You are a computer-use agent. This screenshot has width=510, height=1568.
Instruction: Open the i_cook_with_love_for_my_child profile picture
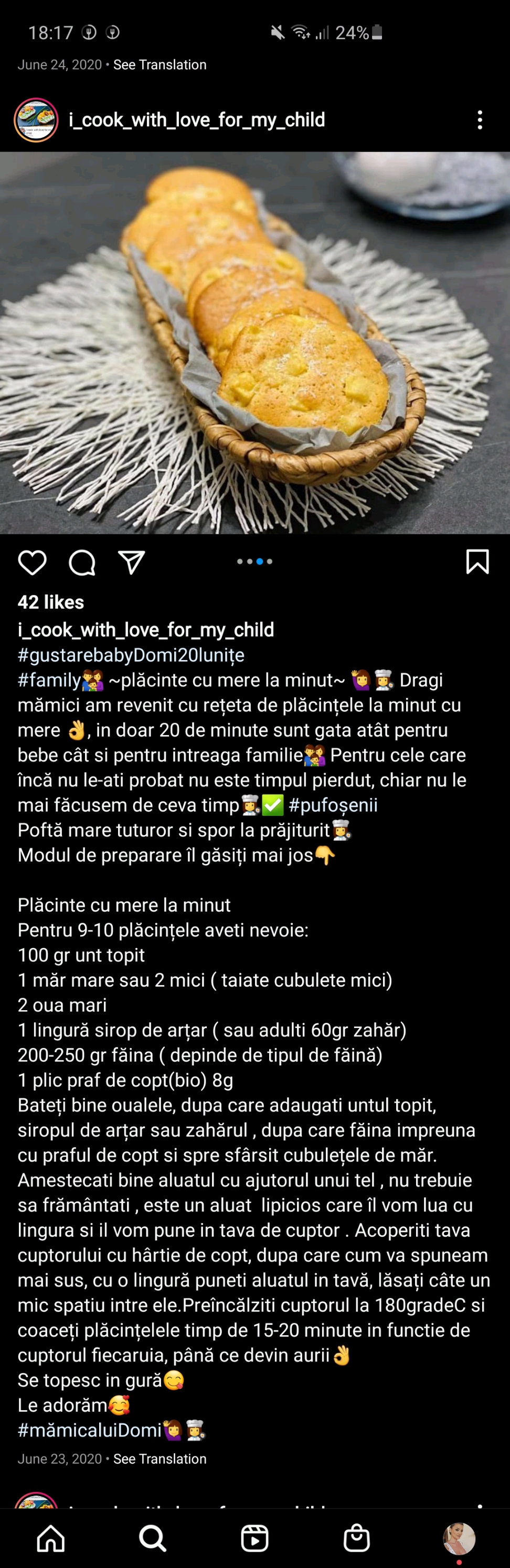(x=36, y=120)
